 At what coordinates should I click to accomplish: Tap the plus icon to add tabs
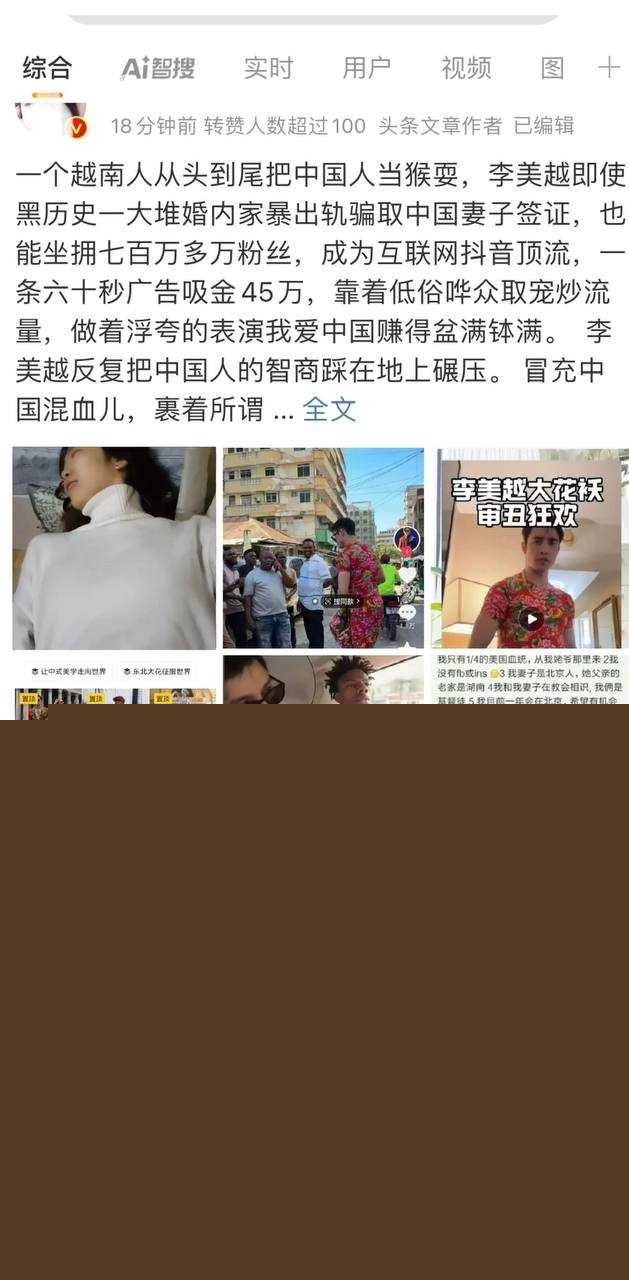(x=608, y=68)
